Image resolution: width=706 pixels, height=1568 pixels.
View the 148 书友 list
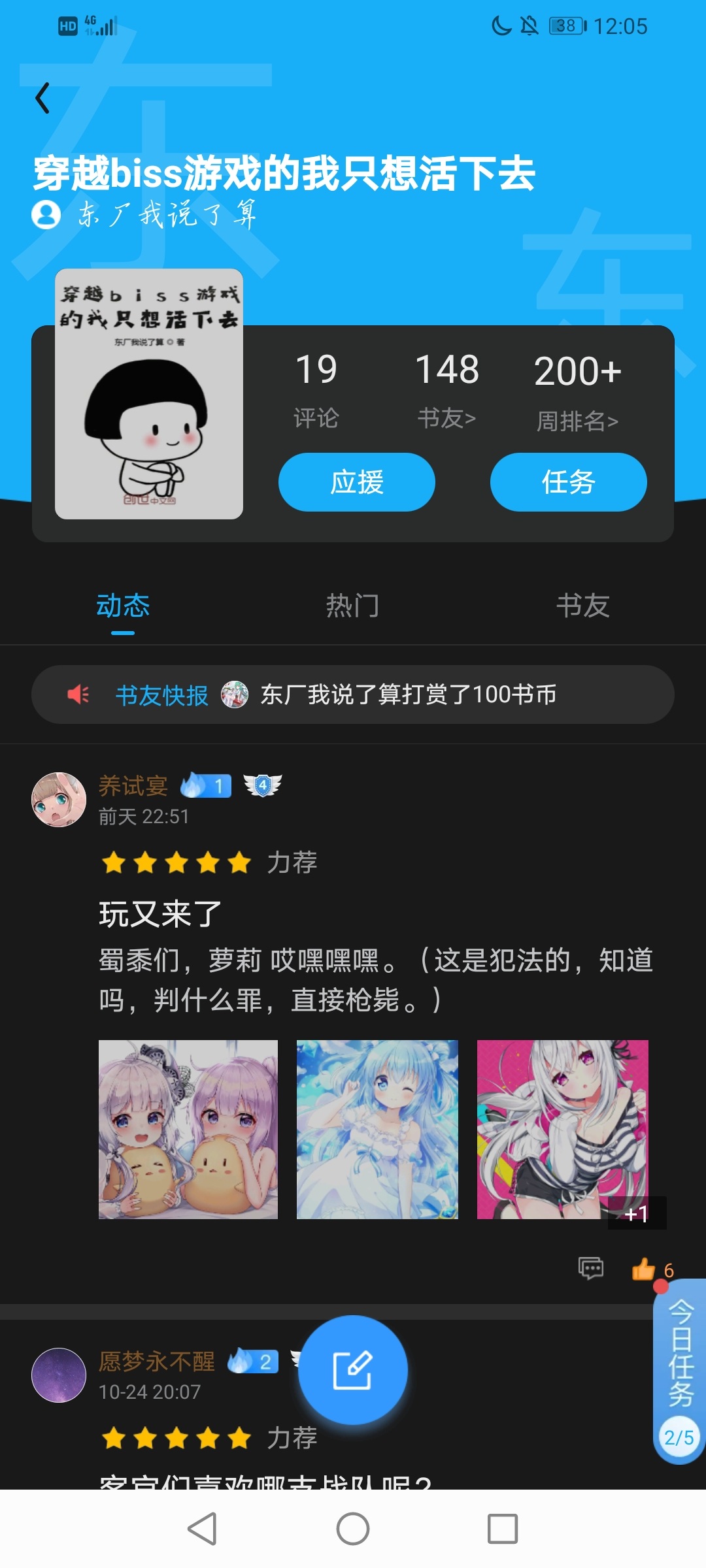[x=447, y=390]
